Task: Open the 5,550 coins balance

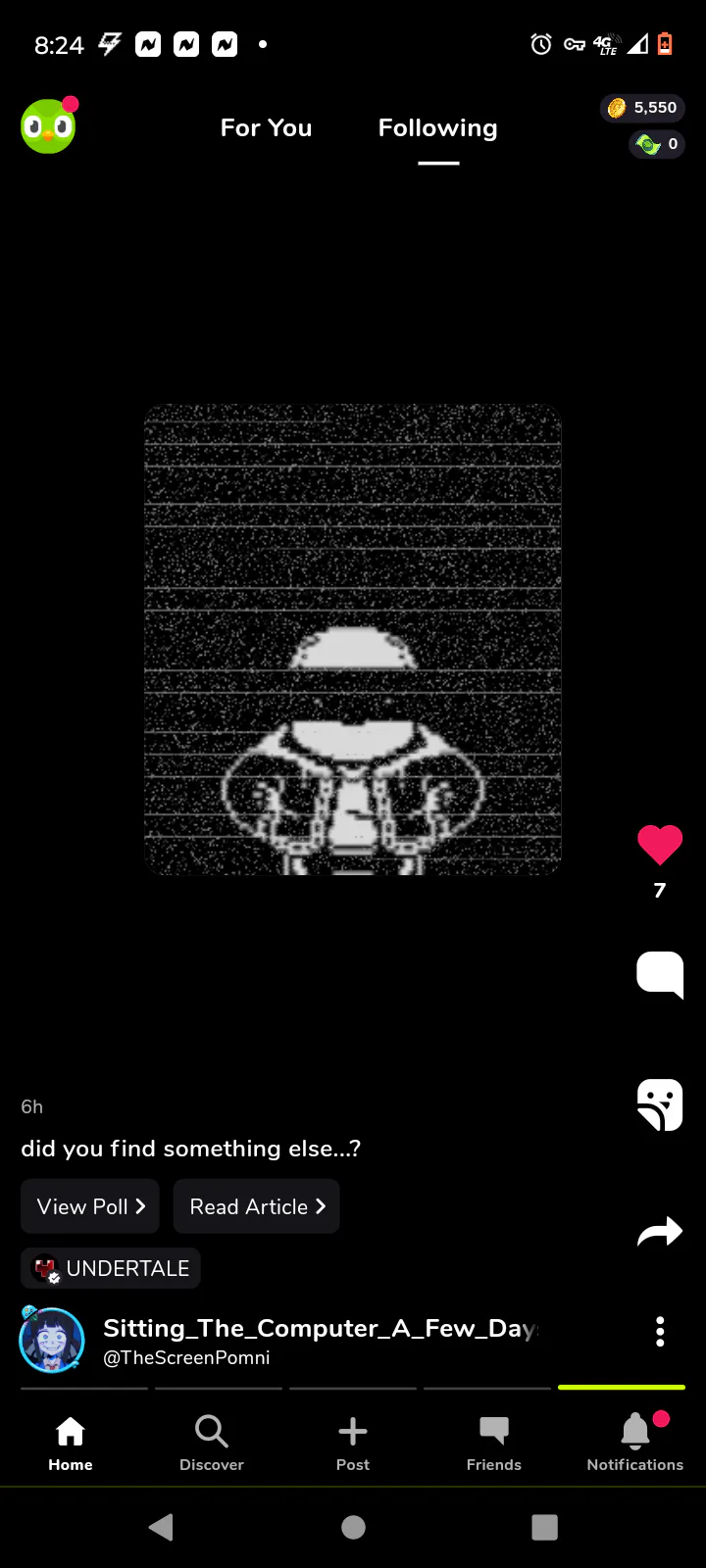Action: (x=643, y=108)
